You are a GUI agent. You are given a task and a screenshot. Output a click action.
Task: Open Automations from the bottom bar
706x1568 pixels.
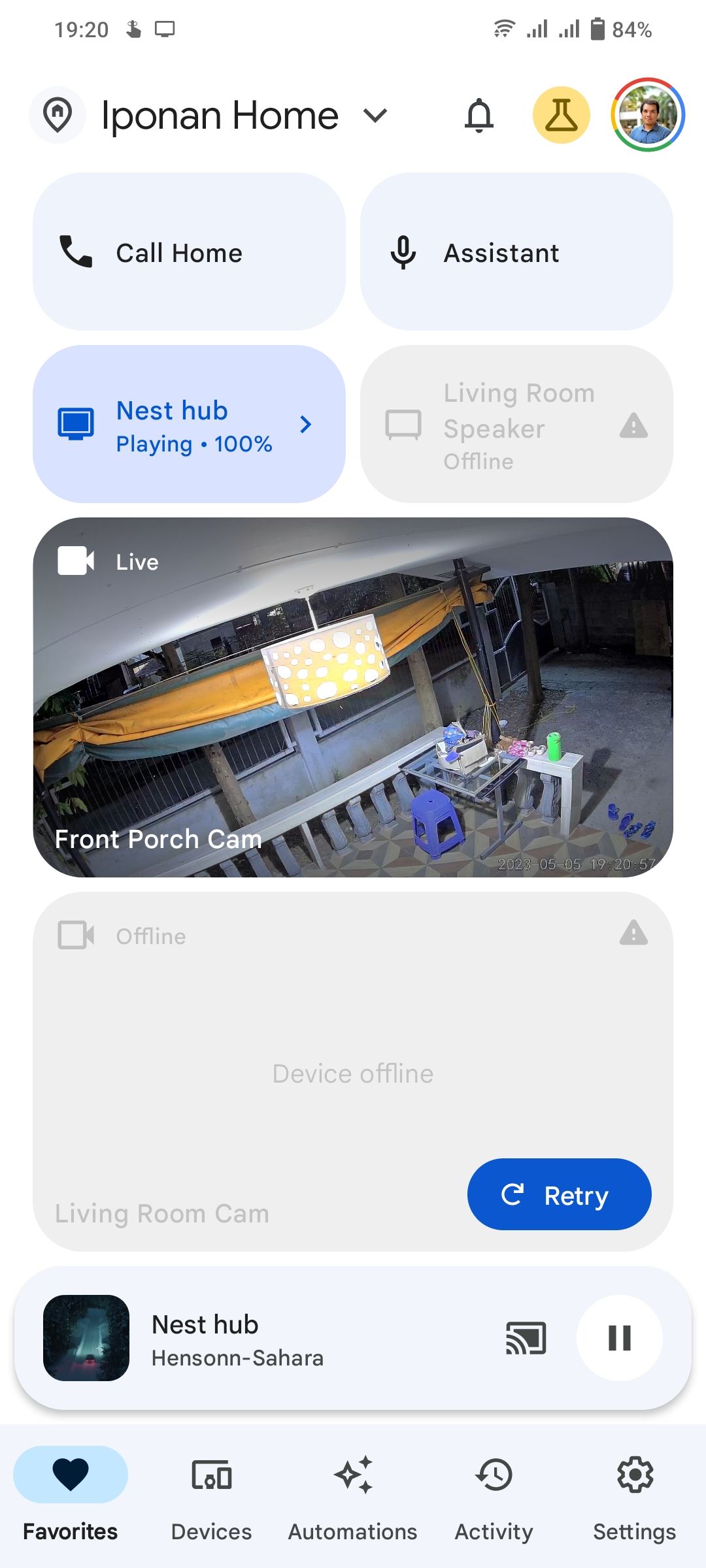(352, 1477)
